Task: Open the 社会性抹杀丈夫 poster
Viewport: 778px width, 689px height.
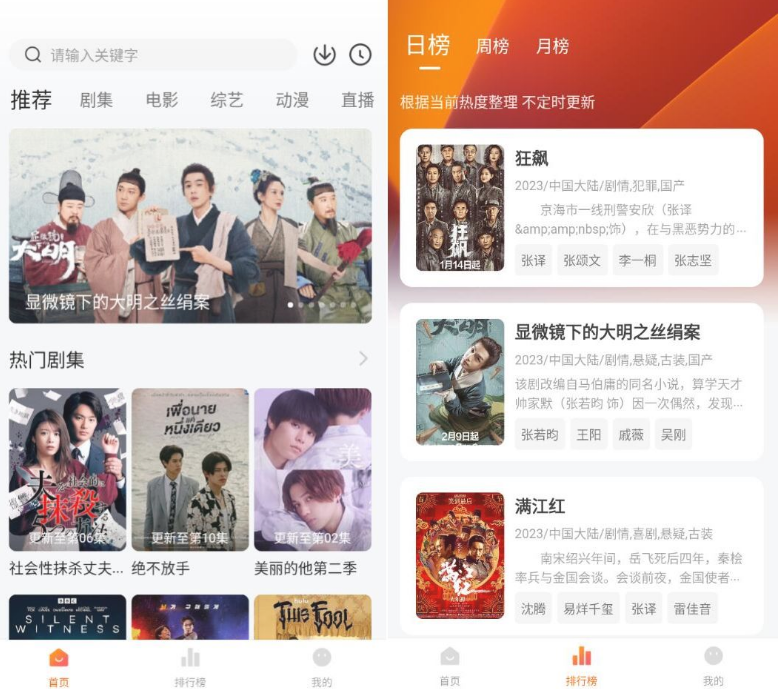Action: click(68, 469)
